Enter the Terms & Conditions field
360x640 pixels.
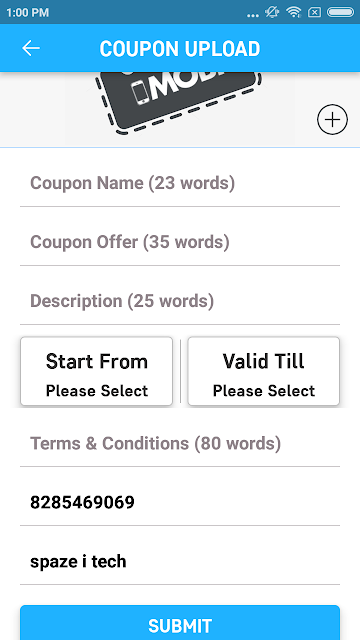click(x=180, y=444)
